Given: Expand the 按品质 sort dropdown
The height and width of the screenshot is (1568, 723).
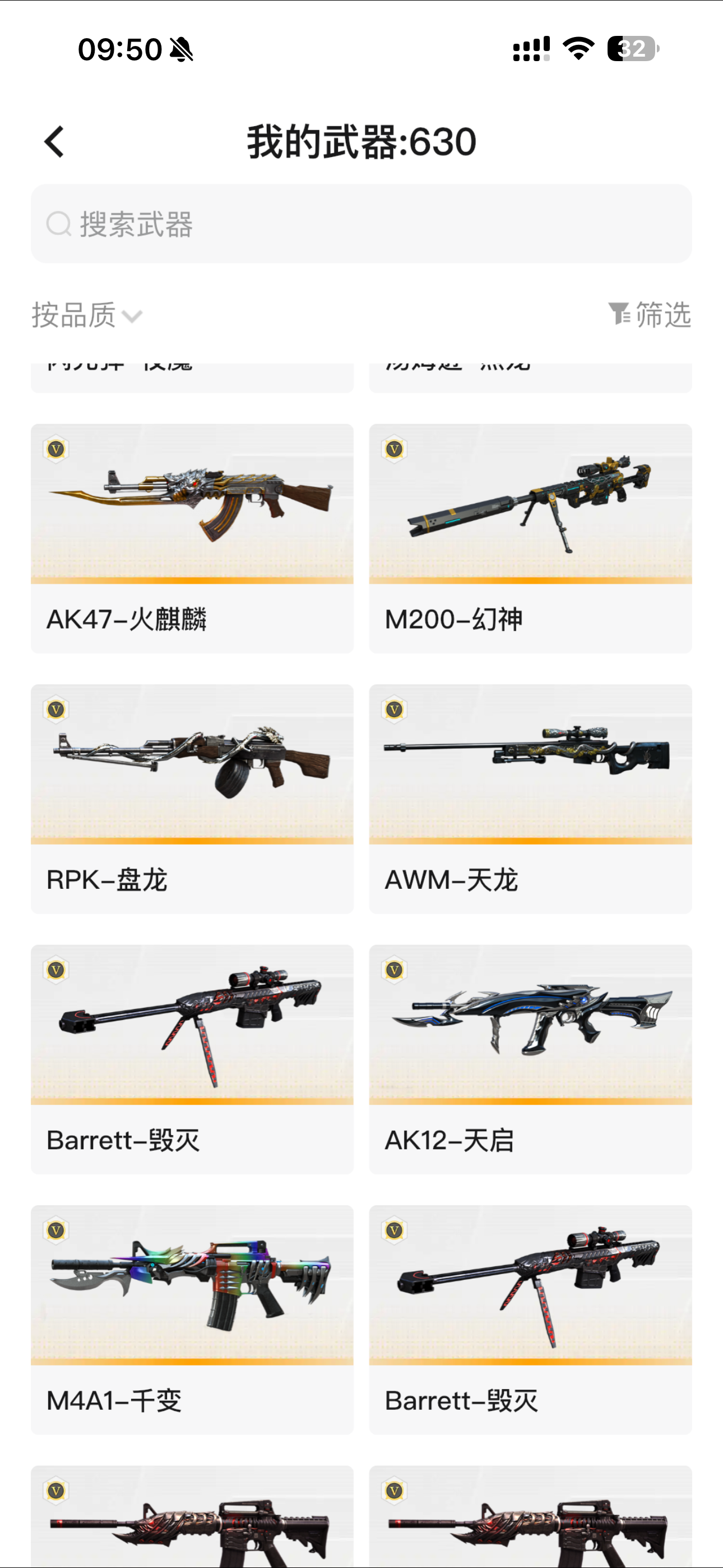Looking at the screenshot, I should [x=86, y=315].
